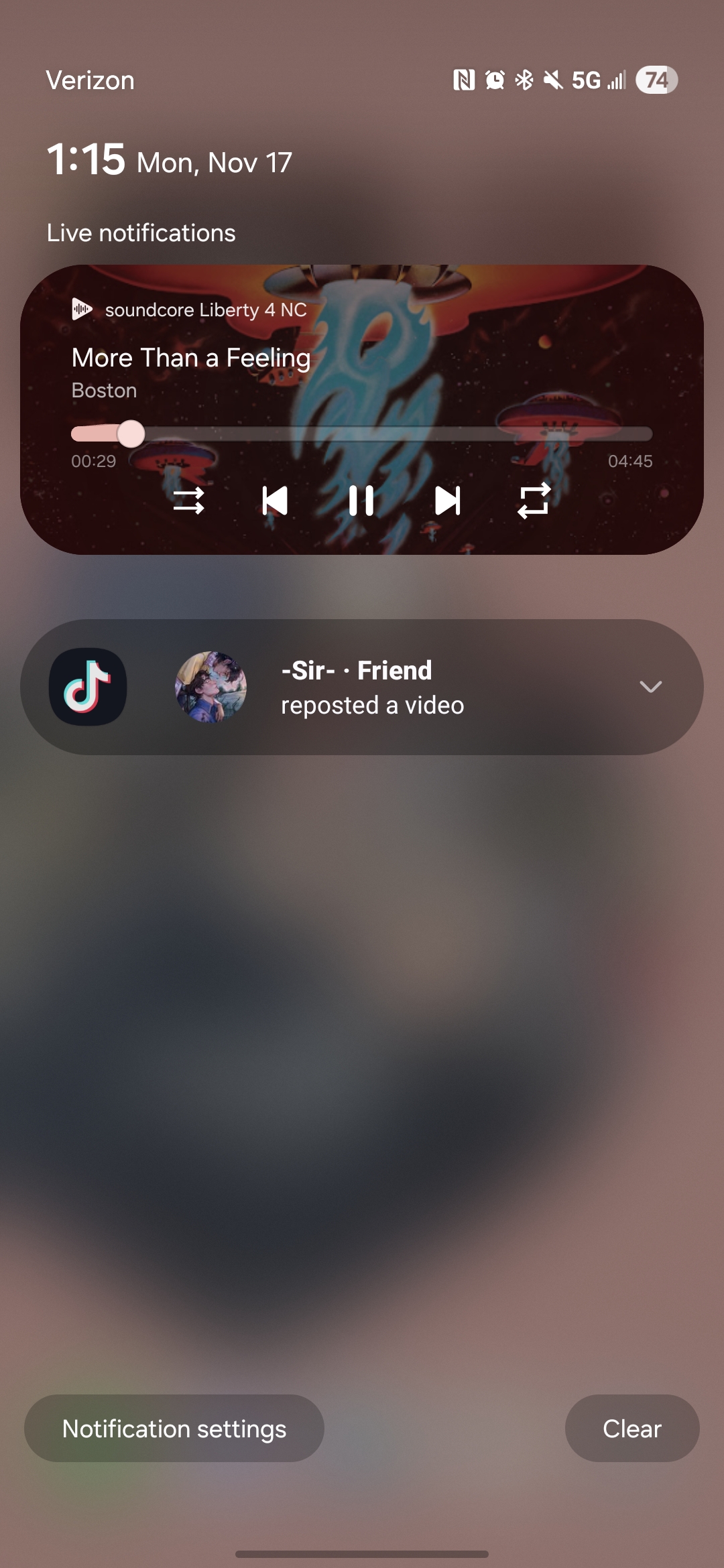724x1568 pixels.
Task: Open Notification settings
Action: pos(174,1429)
